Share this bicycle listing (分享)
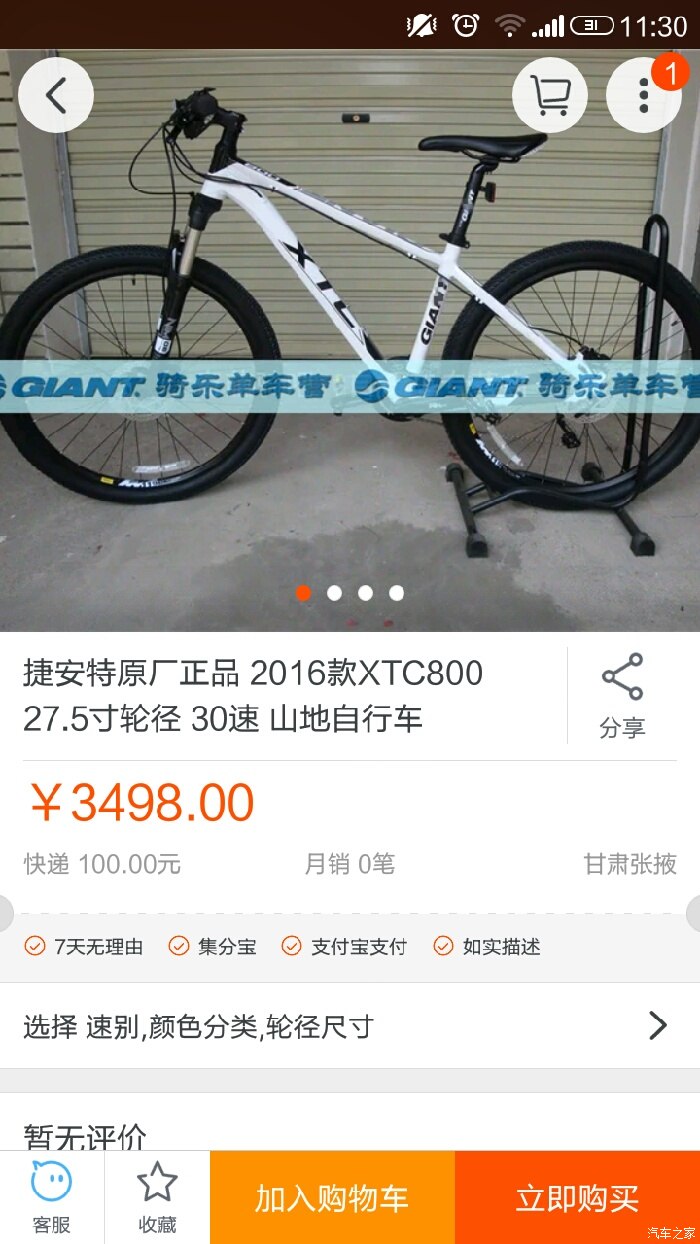700x1244 pixels. (622, 696)
